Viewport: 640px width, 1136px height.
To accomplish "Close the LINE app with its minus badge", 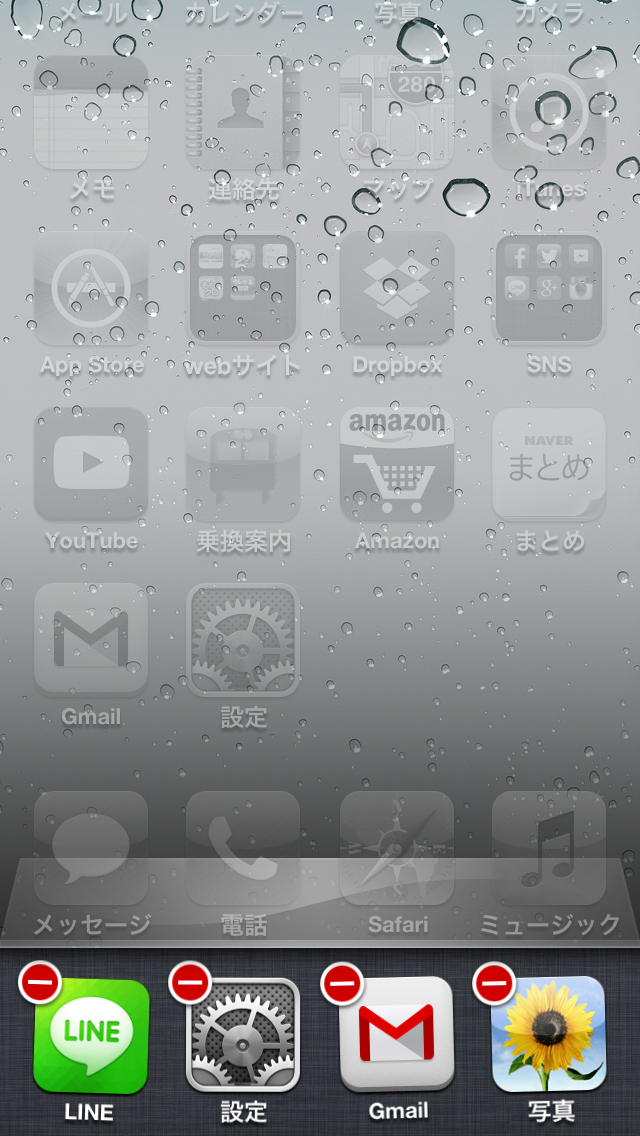I will point(40,984).
